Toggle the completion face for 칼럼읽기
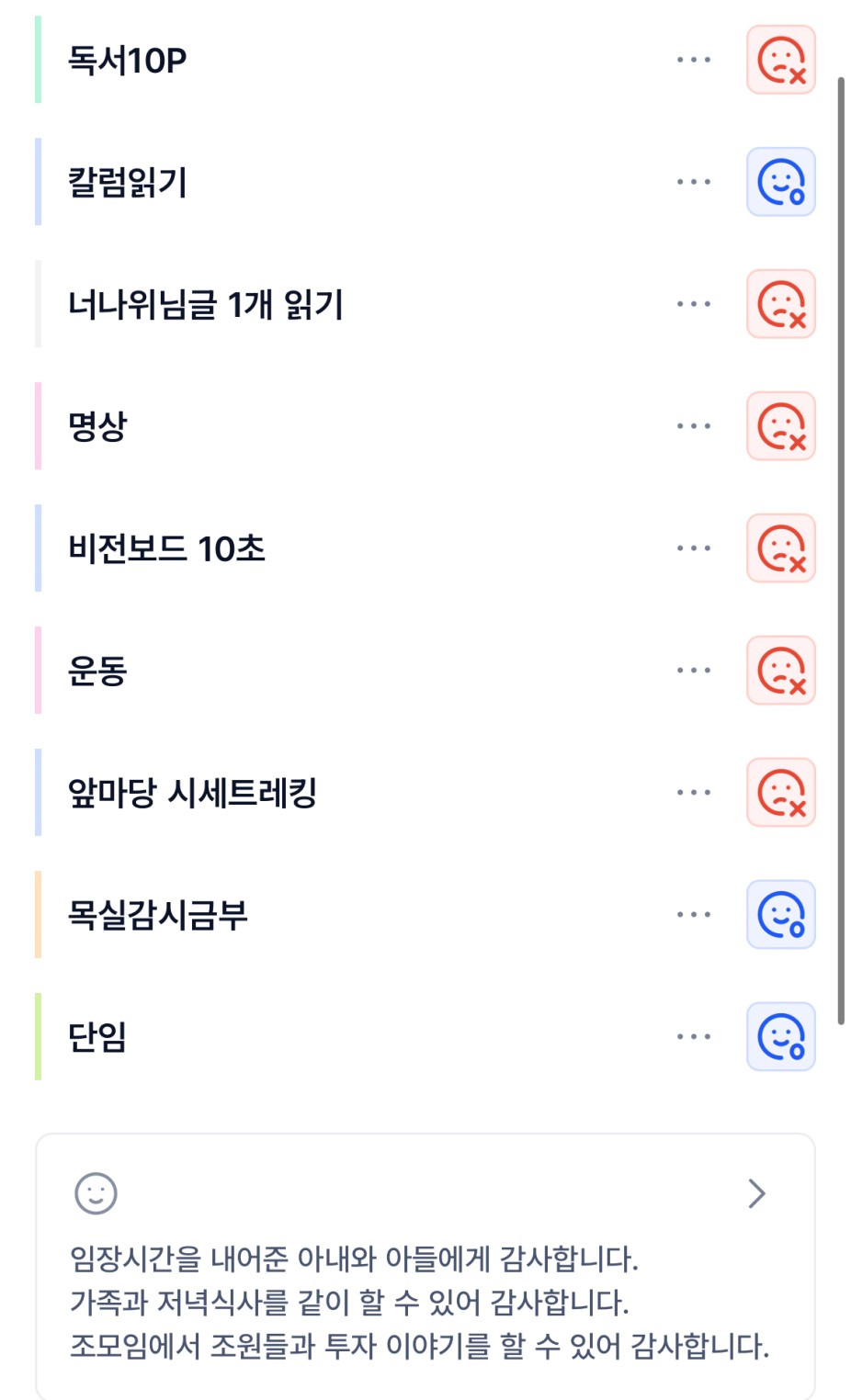851x1400 pixels. pos(780,182)
